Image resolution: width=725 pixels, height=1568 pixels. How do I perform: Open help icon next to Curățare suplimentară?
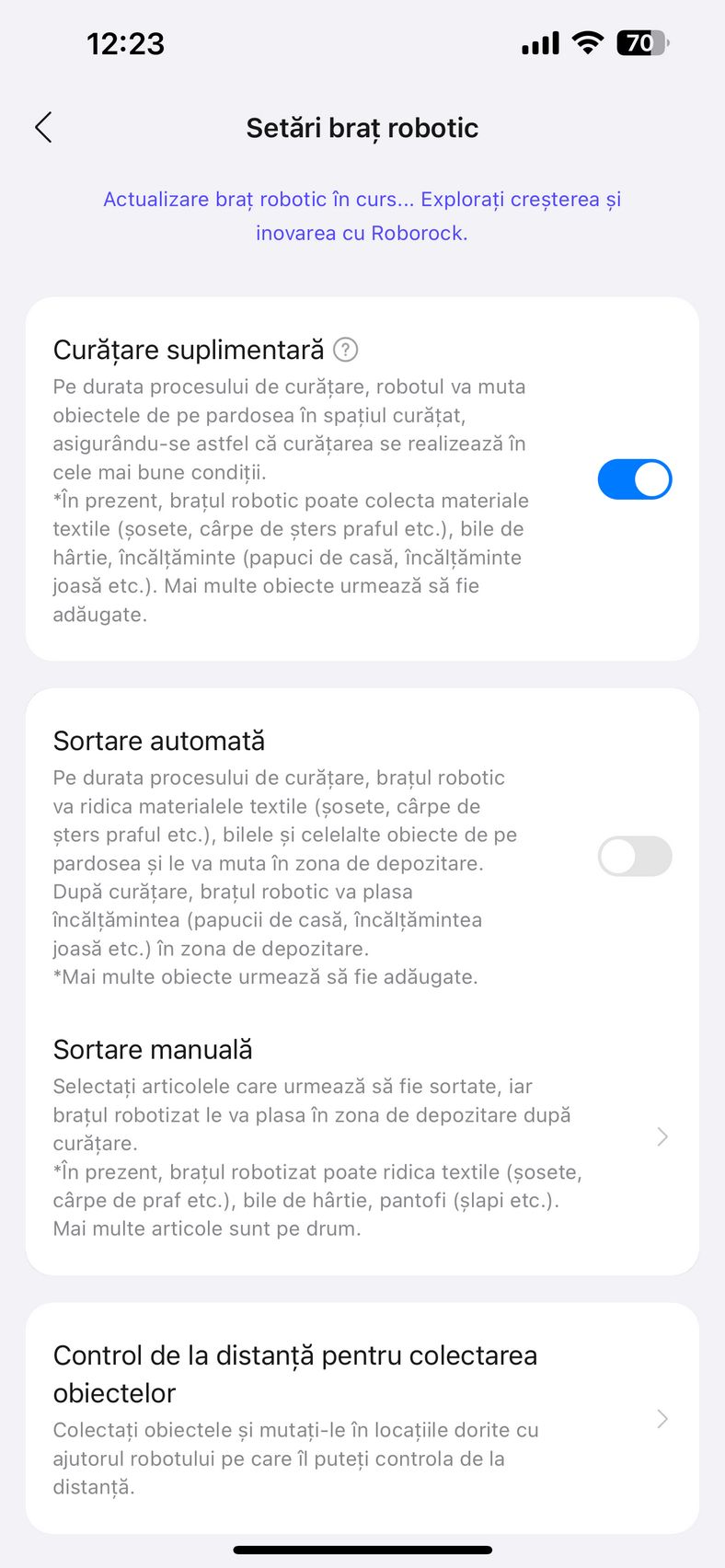(345, 350)
